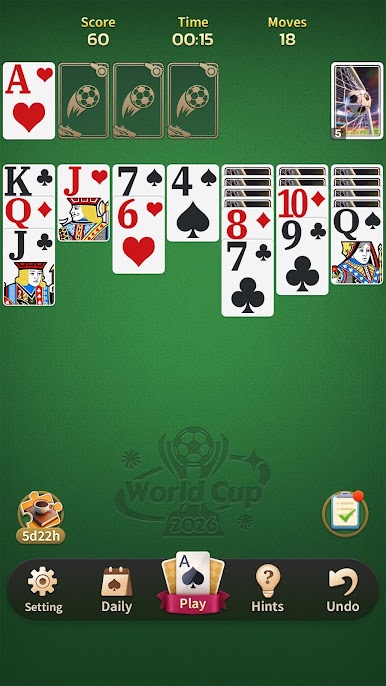Tap the Play button
The width and height of the screenshot is (386, 686).
tap(193, 583)
